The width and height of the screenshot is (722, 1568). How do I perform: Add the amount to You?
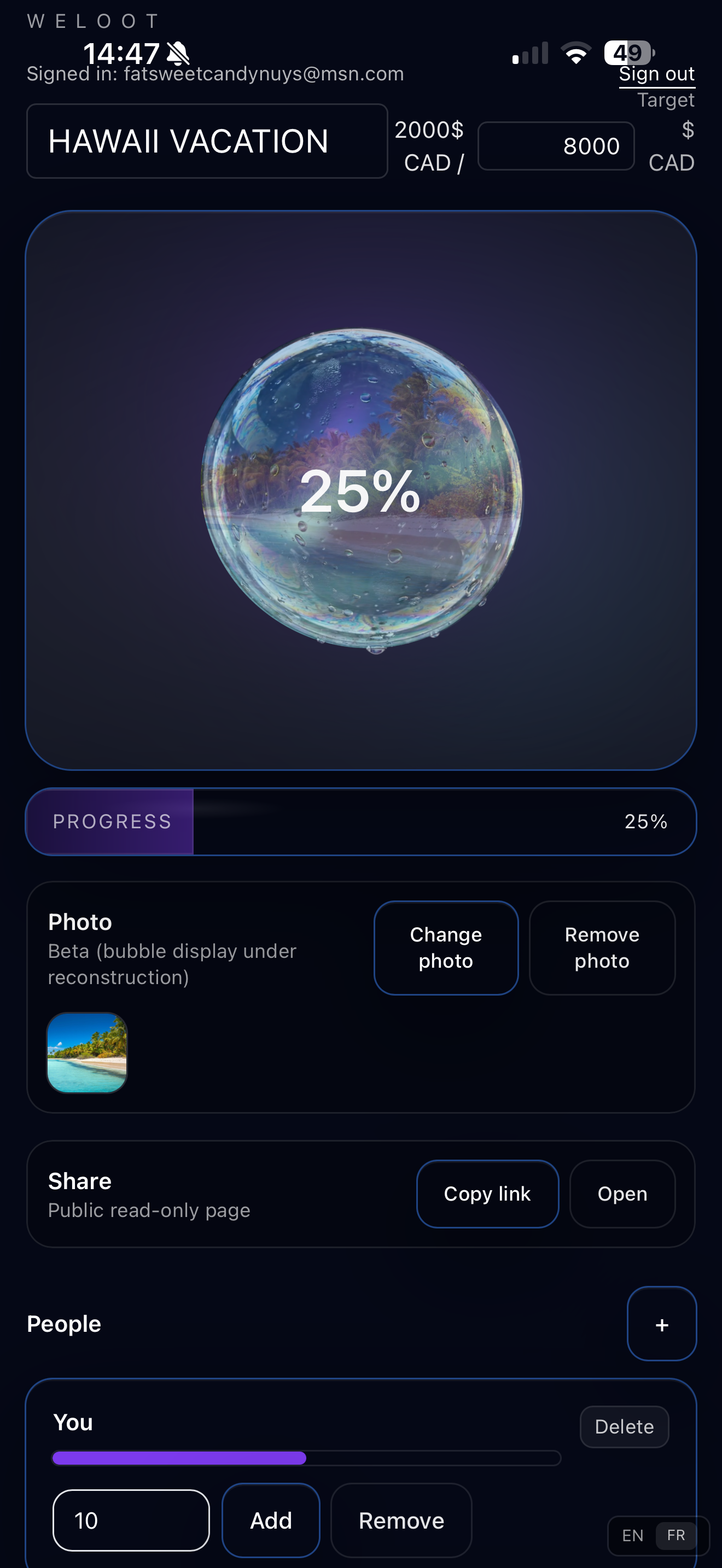[x=271, y=1520]
